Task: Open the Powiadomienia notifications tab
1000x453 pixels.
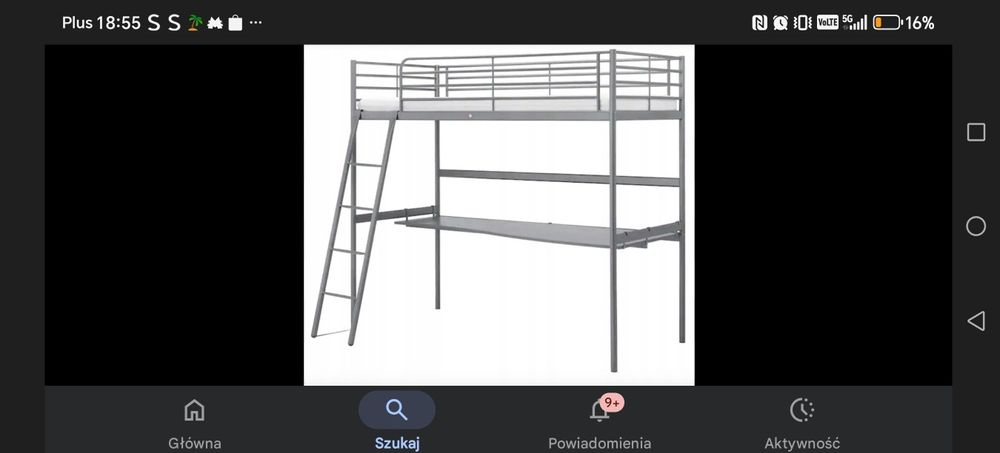Action: [x=600, y=421]
